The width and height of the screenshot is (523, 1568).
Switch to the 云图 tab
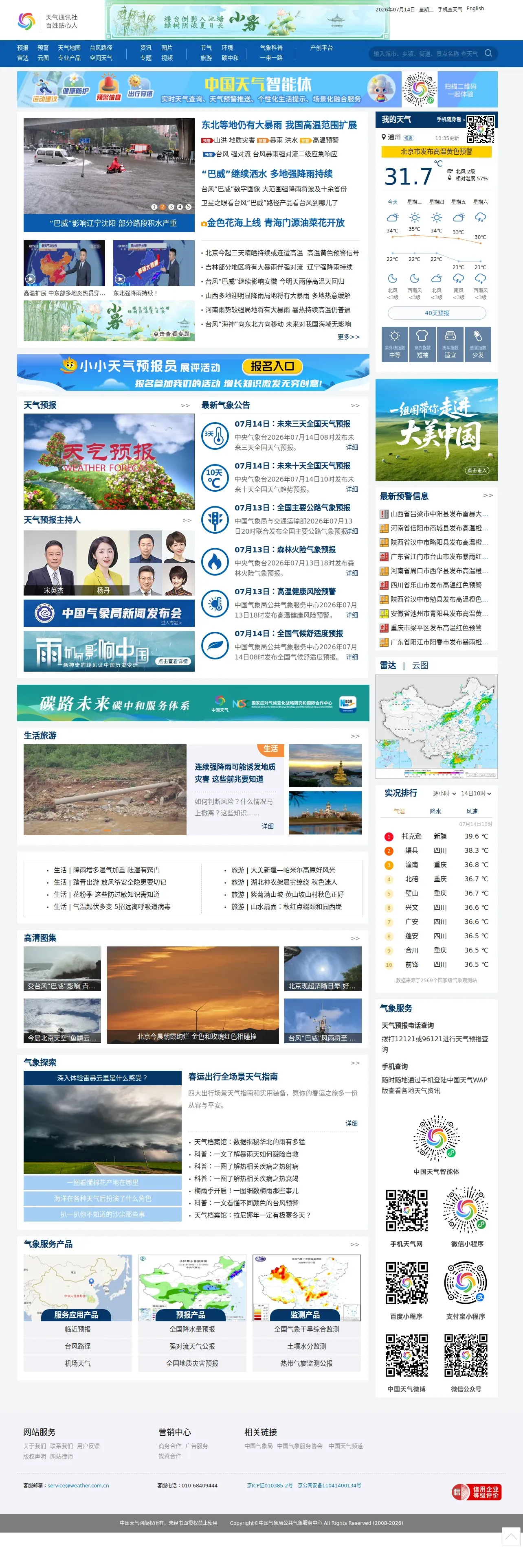tap(420, 665)
